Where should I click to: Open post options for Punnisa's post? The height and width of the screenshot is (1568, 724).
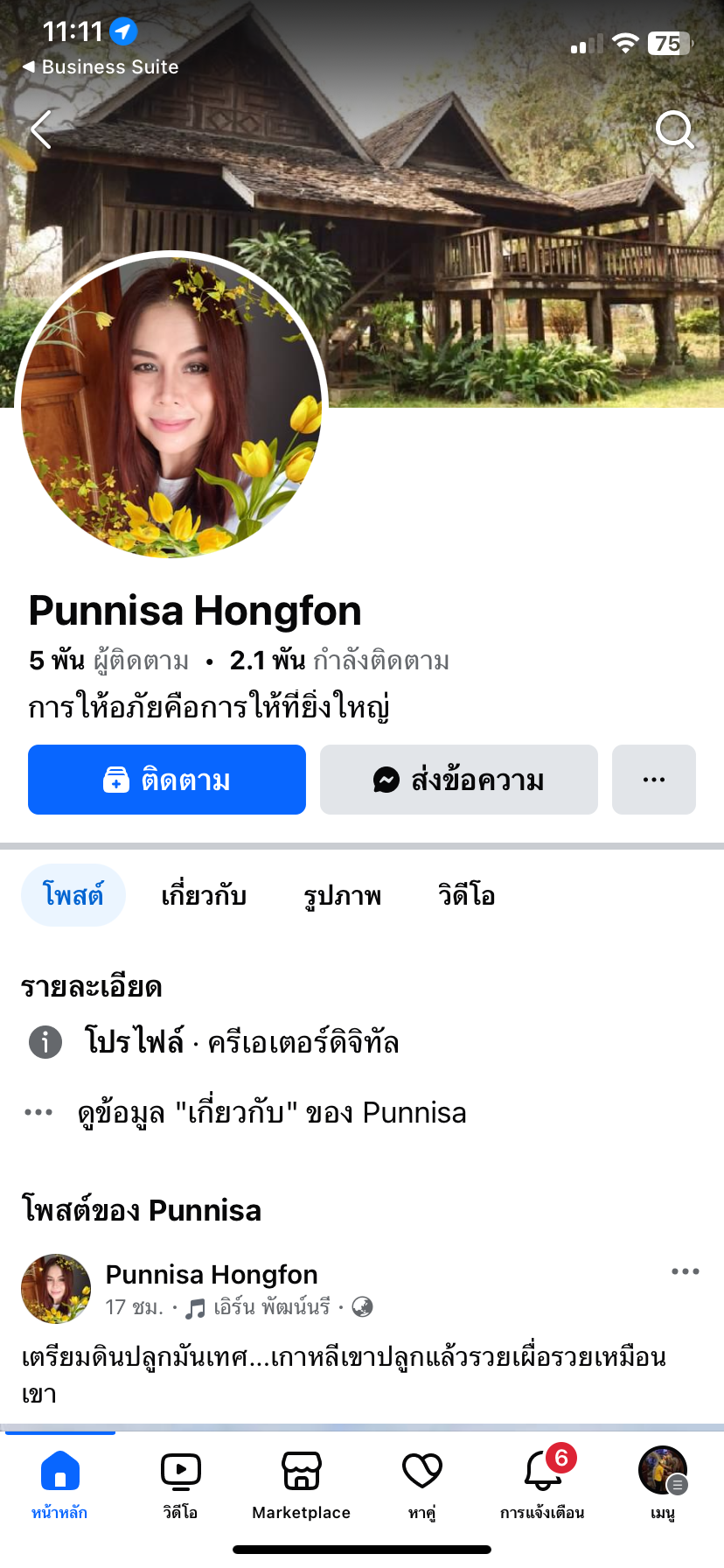pos(685,1271)
